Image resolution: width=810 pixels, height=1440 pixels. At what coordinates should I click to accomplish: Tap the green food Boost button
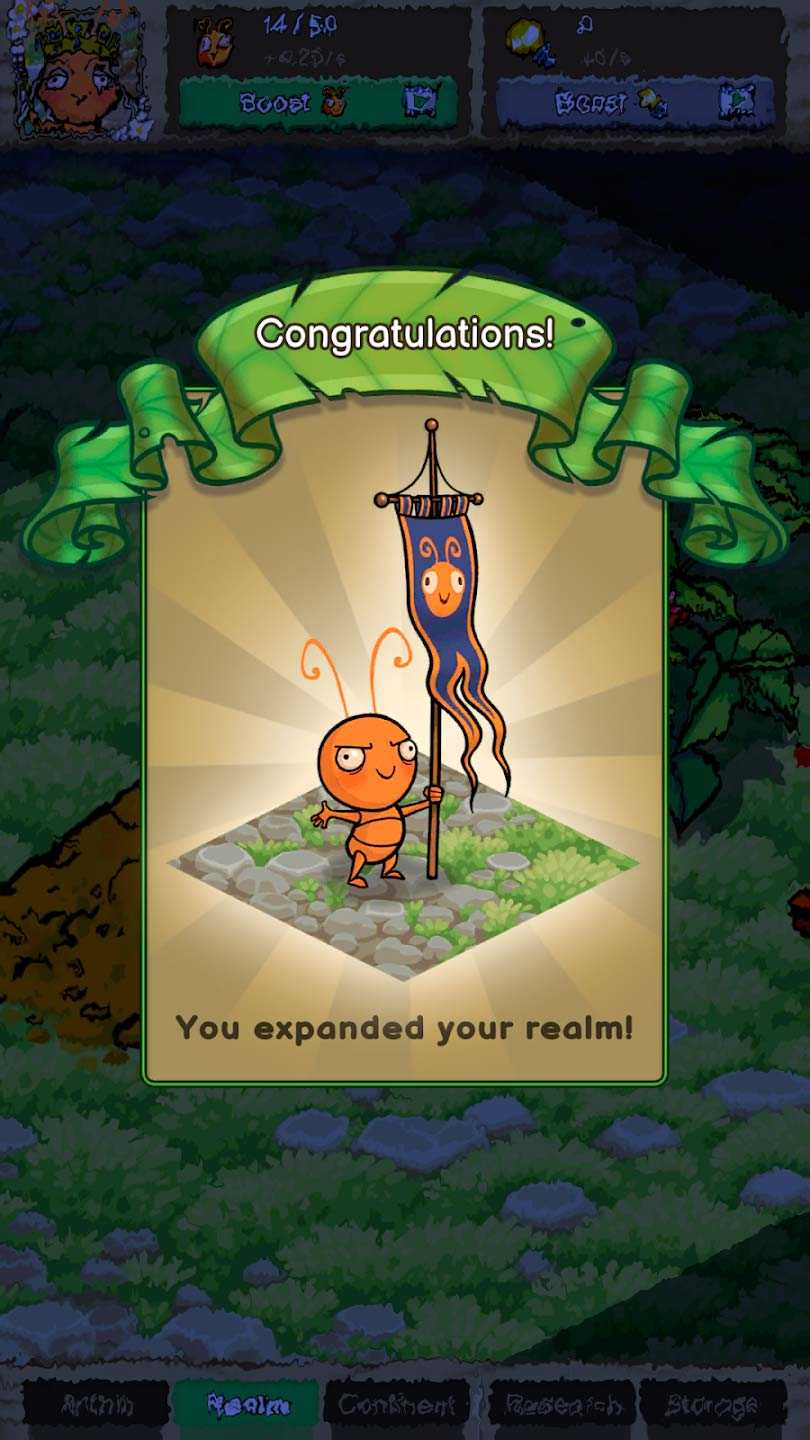(x=318, y=103)
